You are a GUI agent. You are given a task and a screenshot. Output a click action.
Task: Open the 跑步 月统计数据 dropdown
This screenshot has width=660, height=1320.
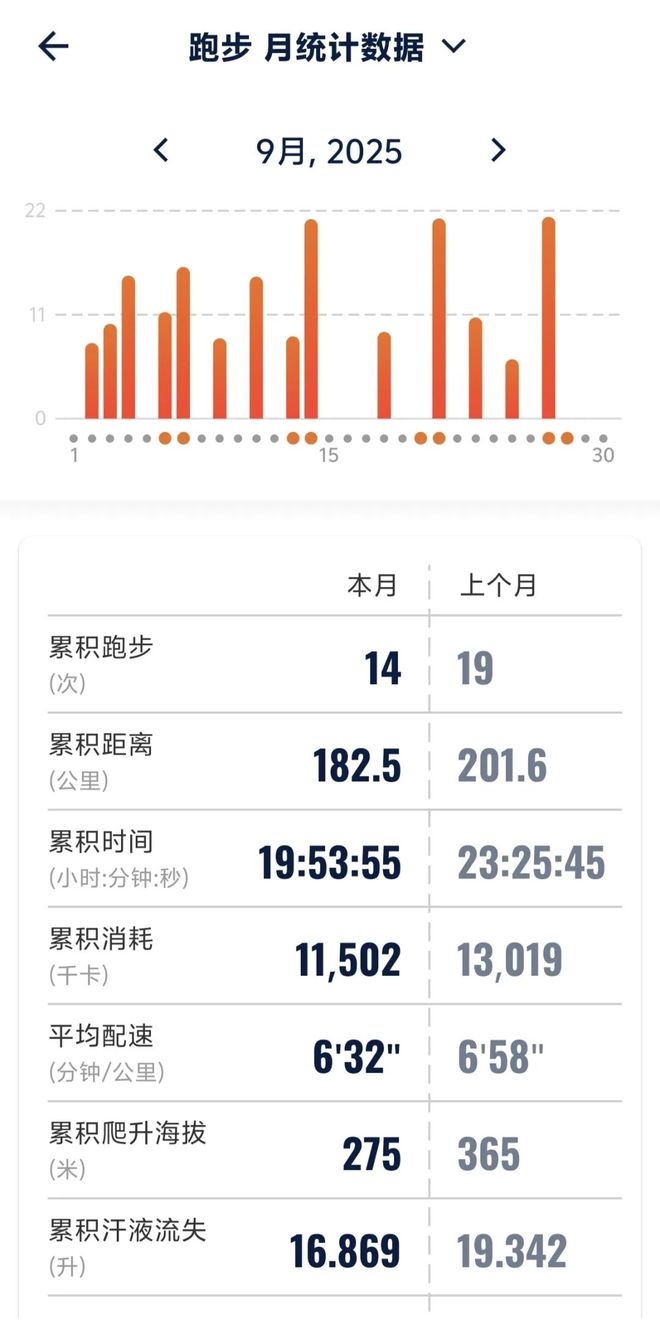[x=328, y=47]
